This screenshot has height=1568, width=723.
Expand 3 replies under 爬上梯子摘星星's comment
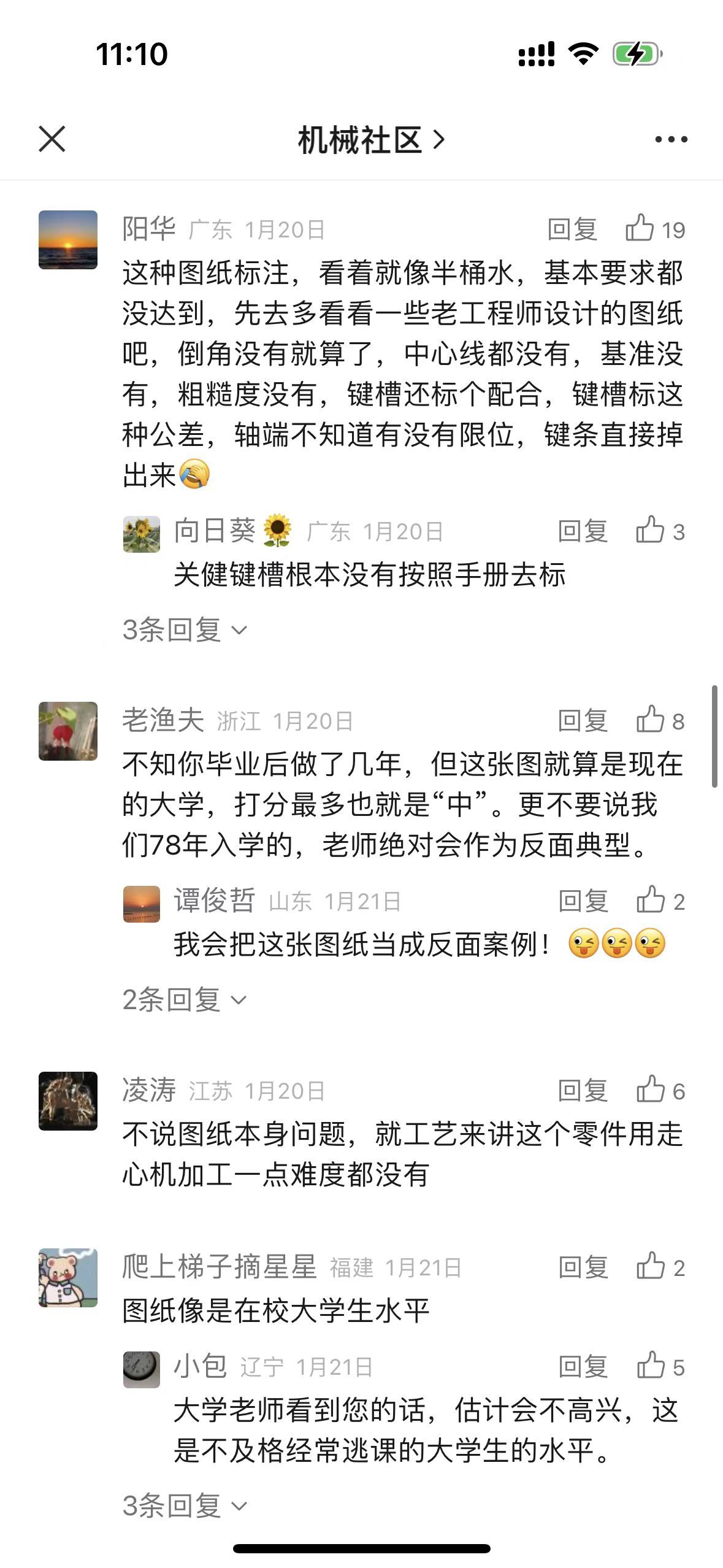tap(184, 1505)
